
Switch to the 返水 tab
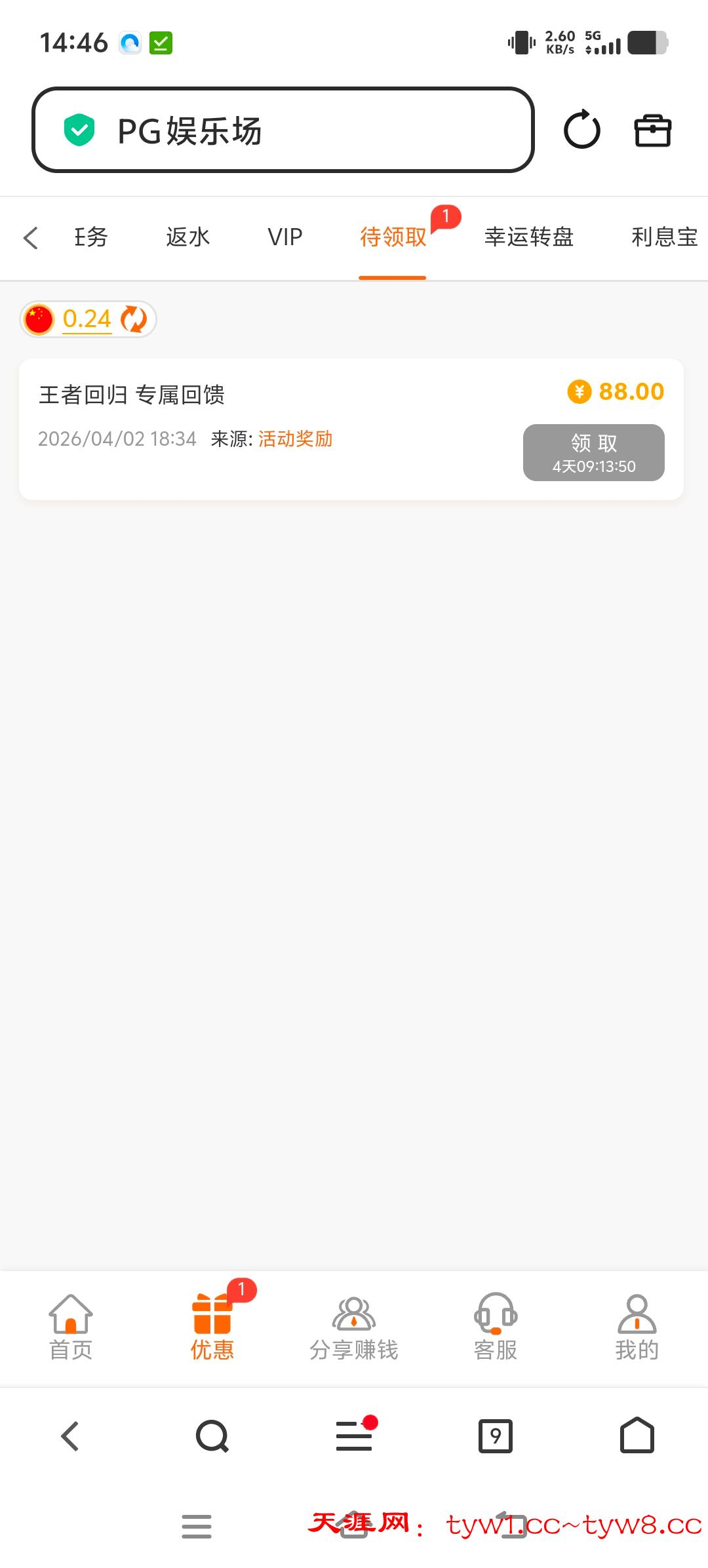187,237
